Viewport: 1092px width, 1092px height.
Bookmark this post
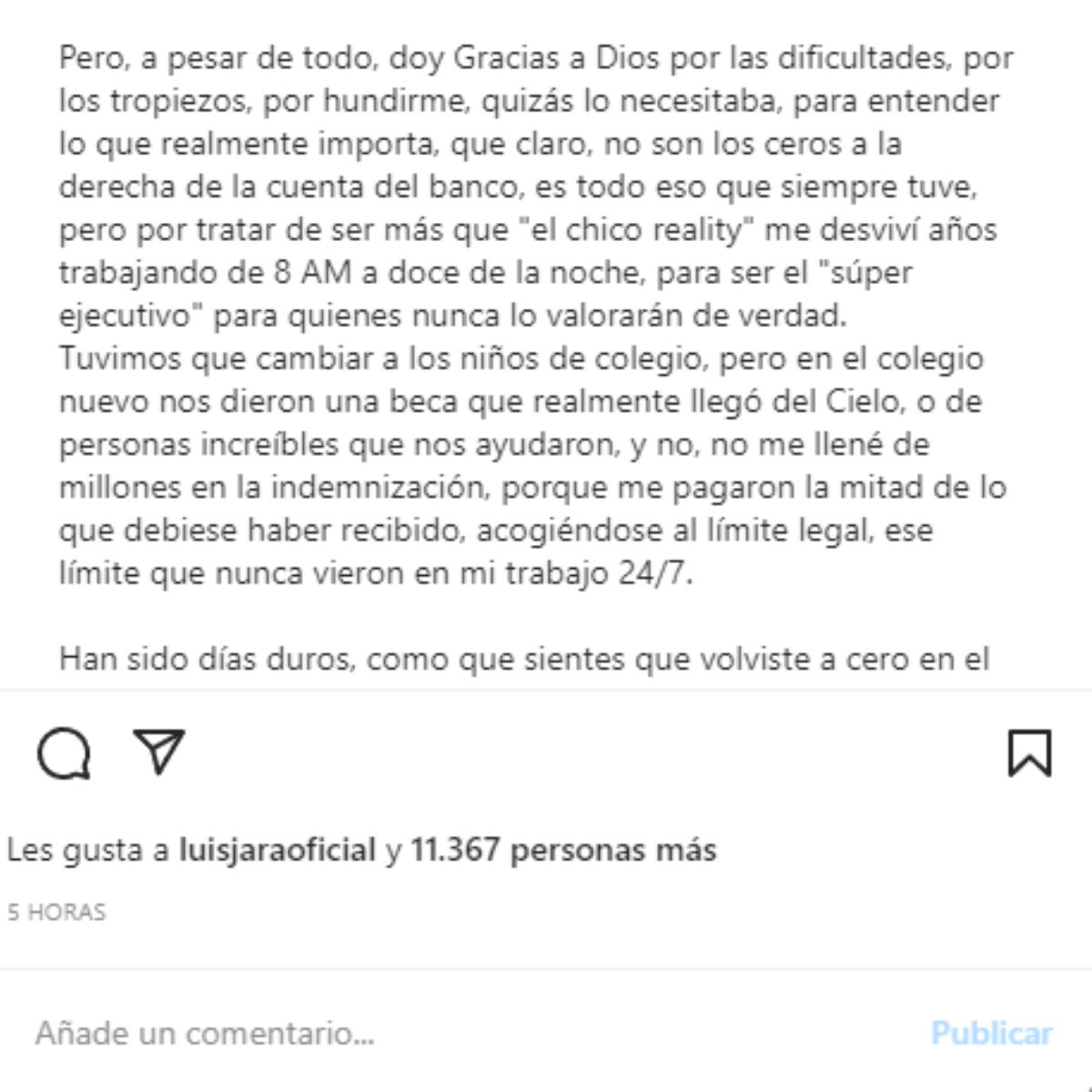(1029, 753)
